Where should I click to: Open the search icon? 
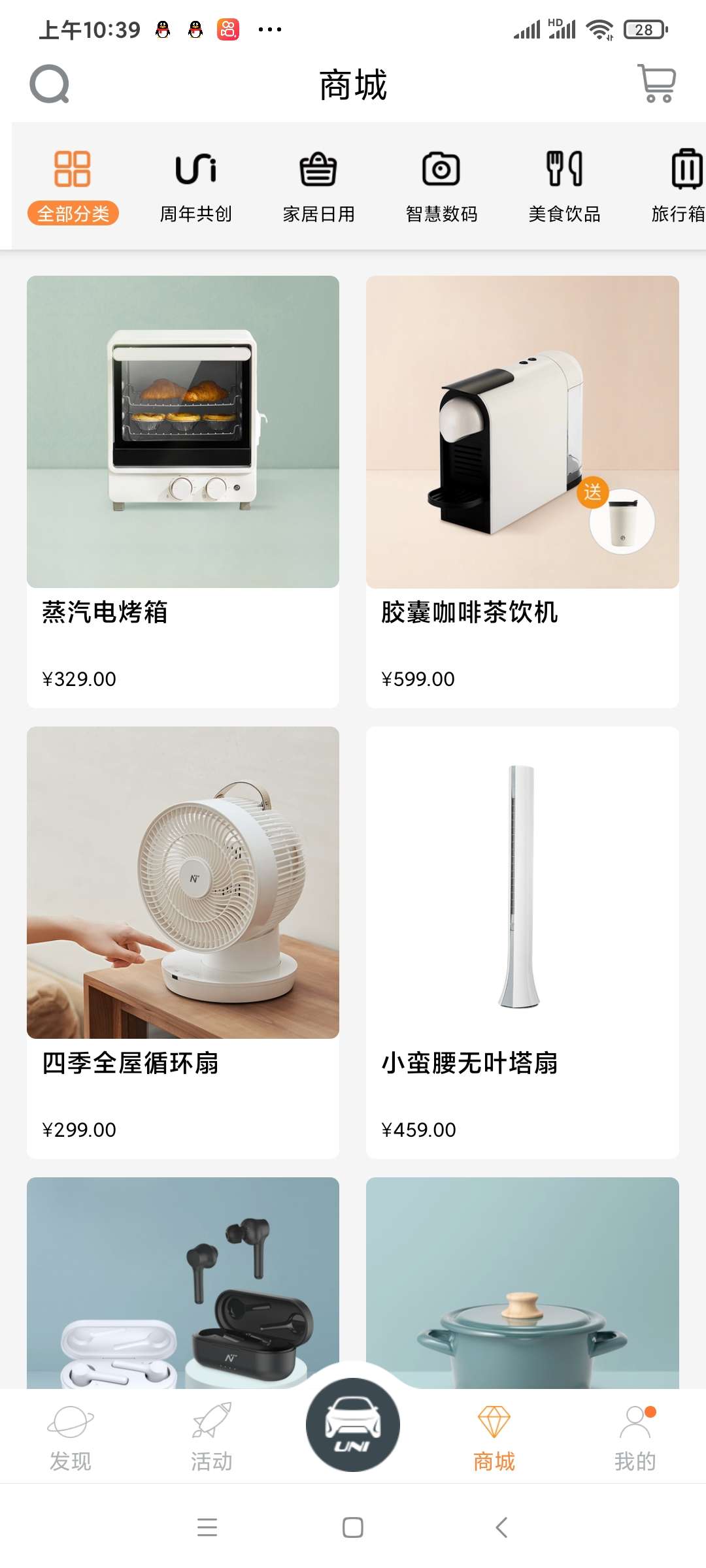pos(49,84)
